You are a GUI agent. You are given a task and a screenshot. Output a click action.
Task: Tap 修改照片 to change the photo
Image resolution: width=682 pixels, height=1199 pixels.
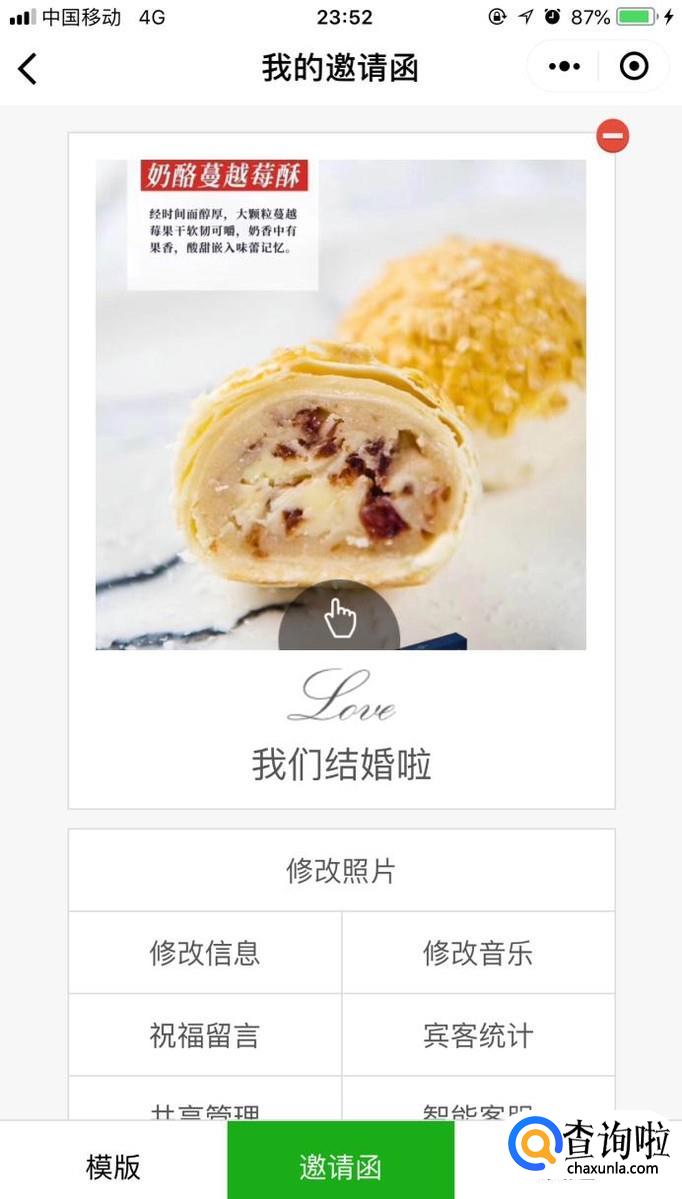341,871
